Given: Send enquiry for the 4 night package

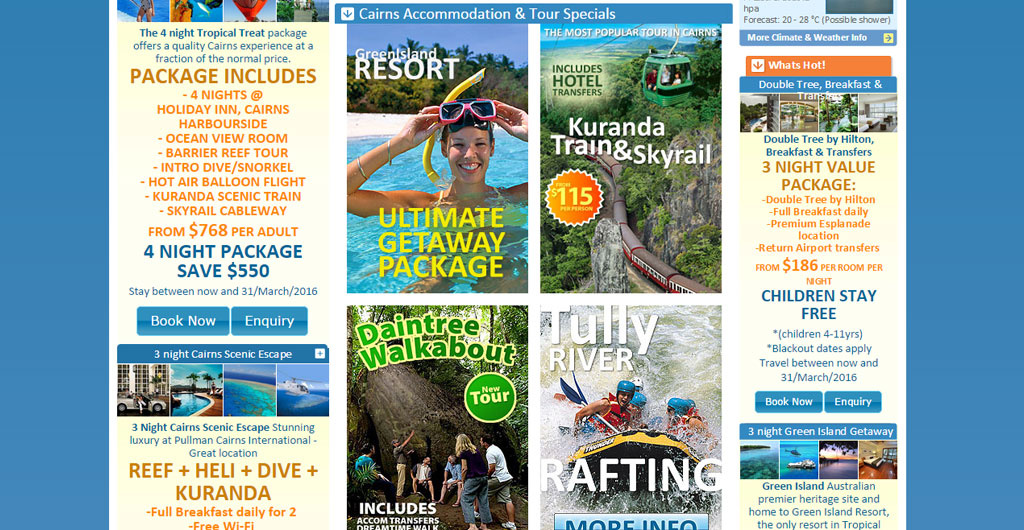Looking at the screenshot, I should [x=269, y=321].
